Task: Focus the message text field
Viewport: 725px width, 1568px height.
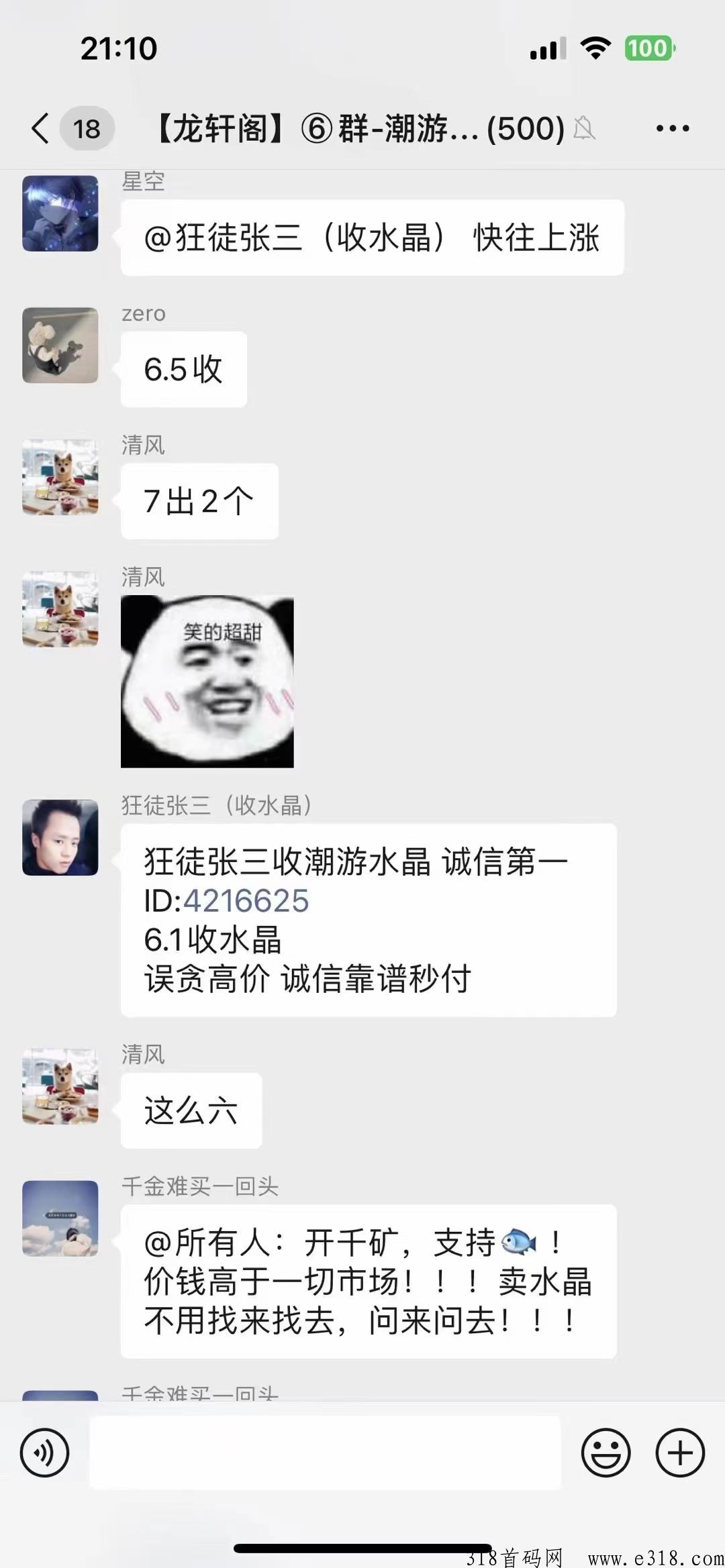Action: click(325, 1453)
